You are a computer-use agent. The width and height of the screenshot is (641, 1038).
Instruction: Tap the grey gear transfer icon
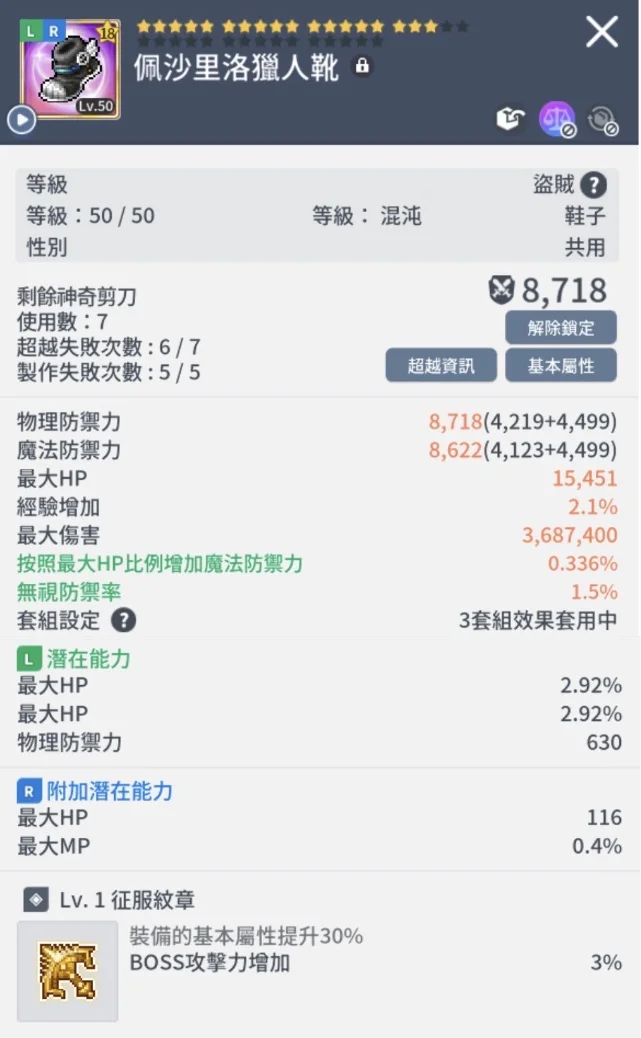tap(603, 120)
